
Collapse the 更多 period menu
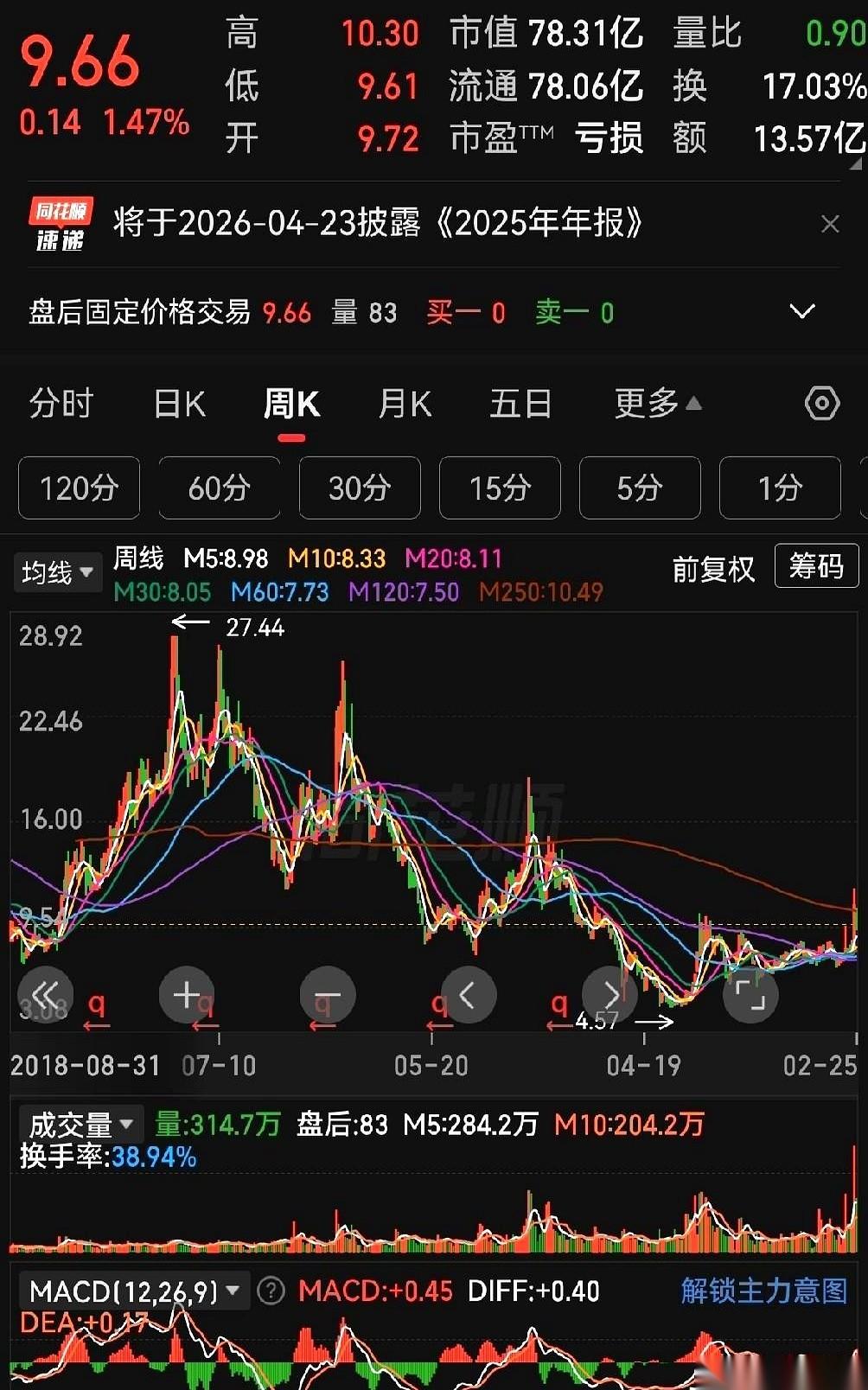[657, 404]
